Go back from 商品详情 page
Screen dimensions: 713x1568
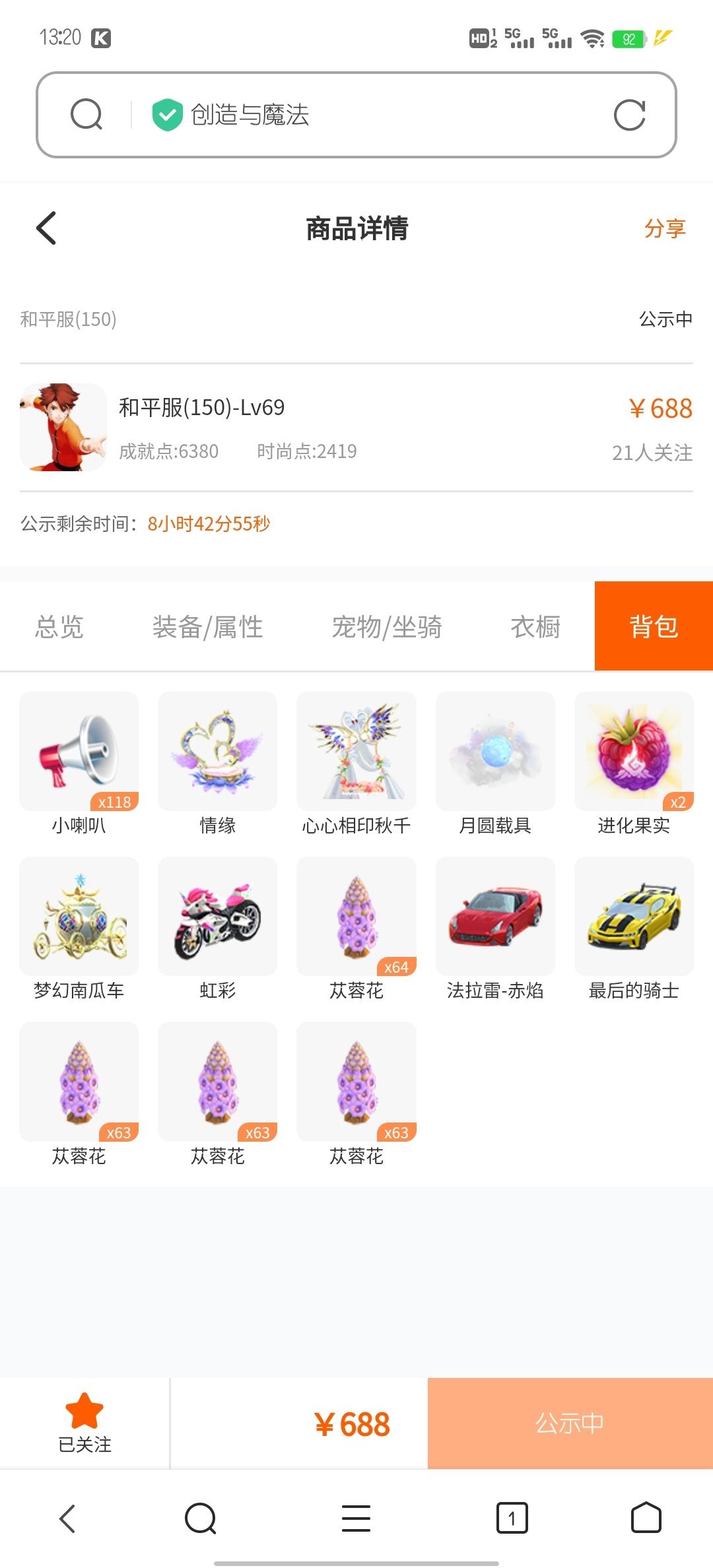(x=46, y=228)
